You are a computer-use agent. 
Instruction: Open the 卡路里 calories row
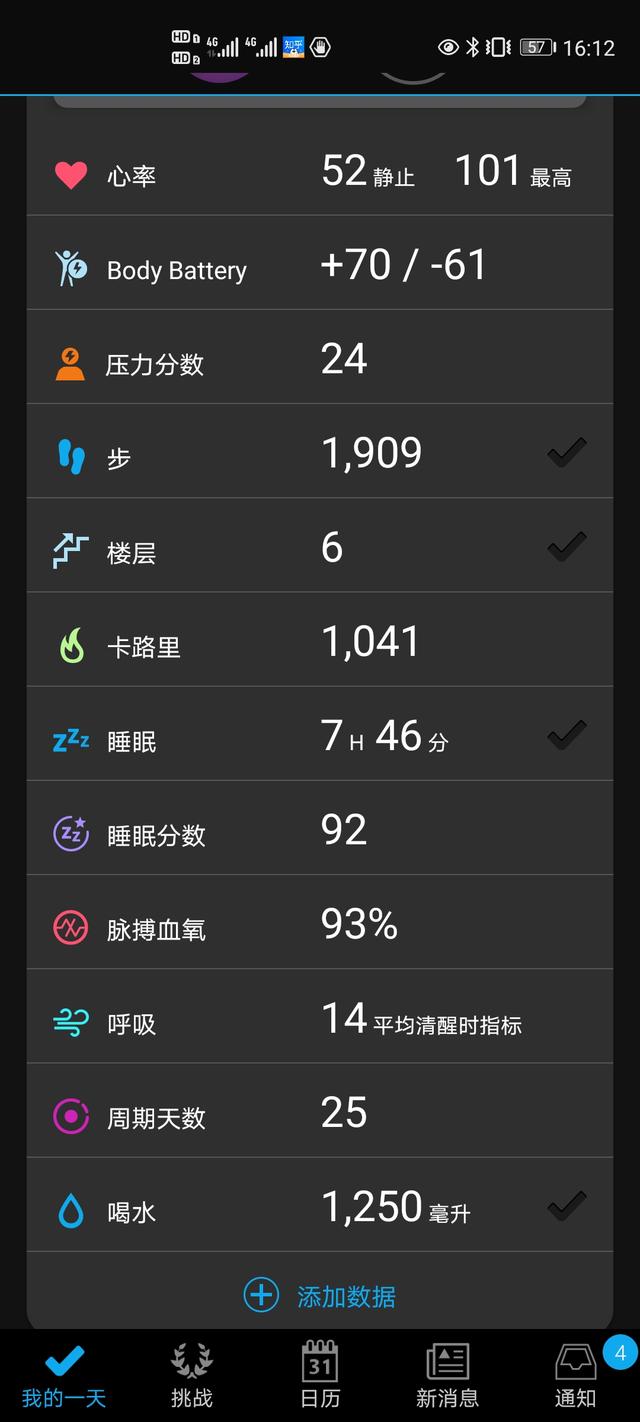[319, 644]
